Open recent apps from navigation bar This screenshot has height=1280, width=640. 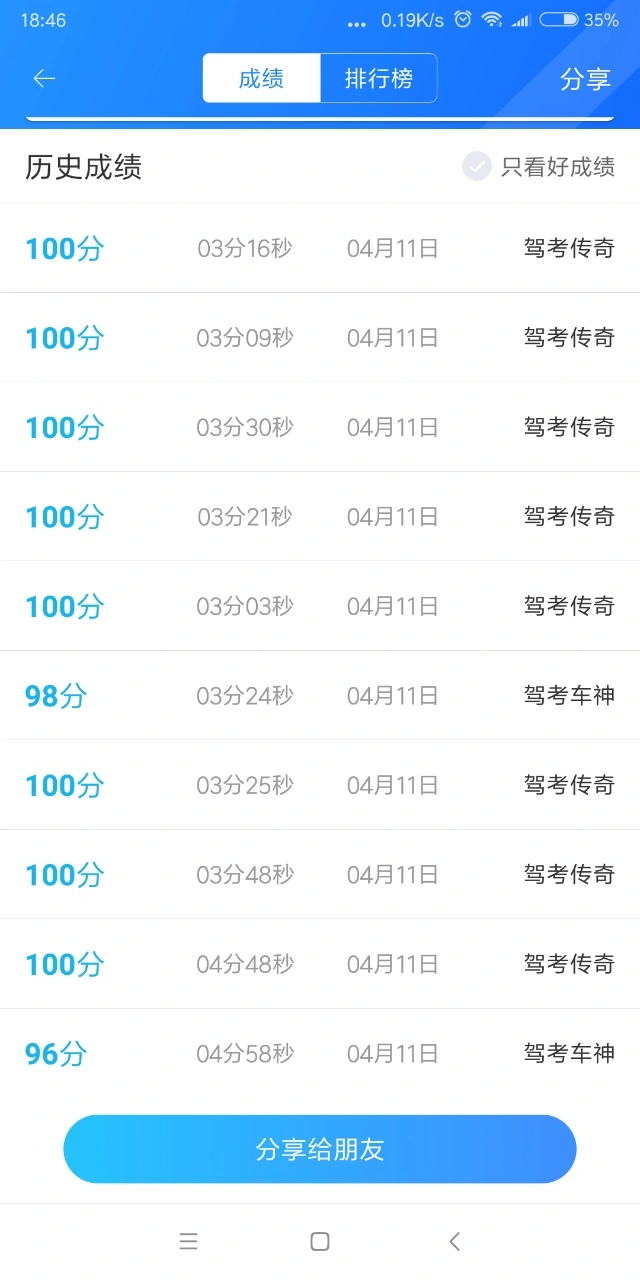tap(188, 1241)
